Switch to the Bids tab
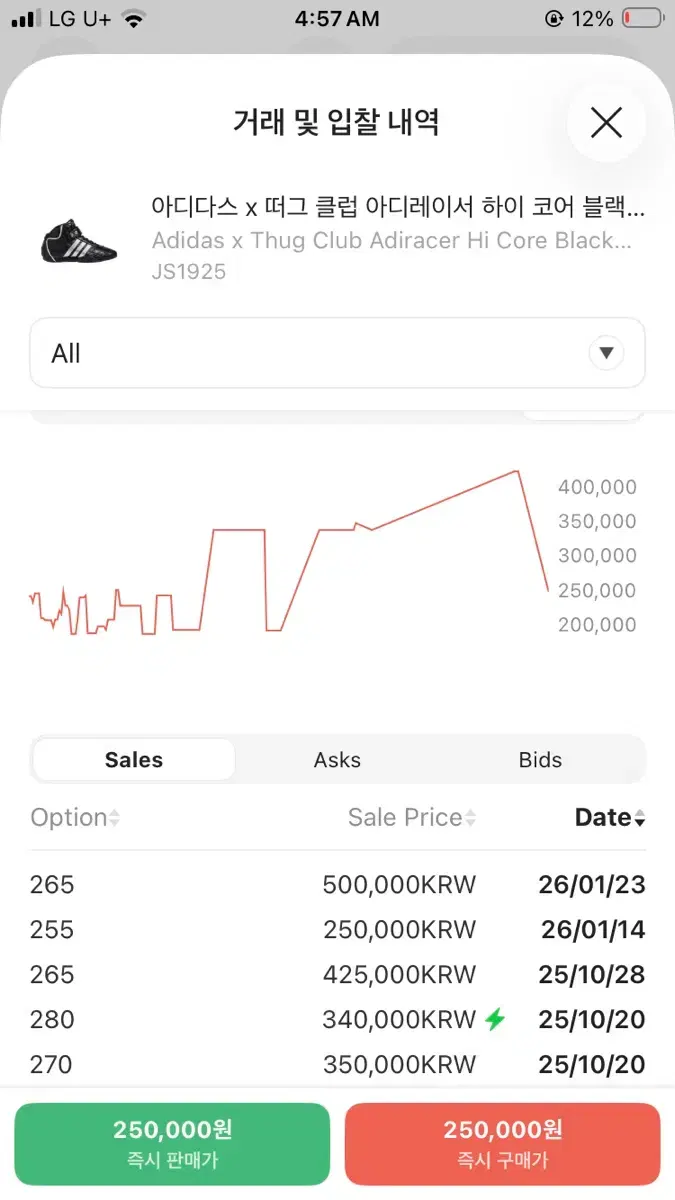The width and height of the screenshot is (675, 1200). coord(540,760)
